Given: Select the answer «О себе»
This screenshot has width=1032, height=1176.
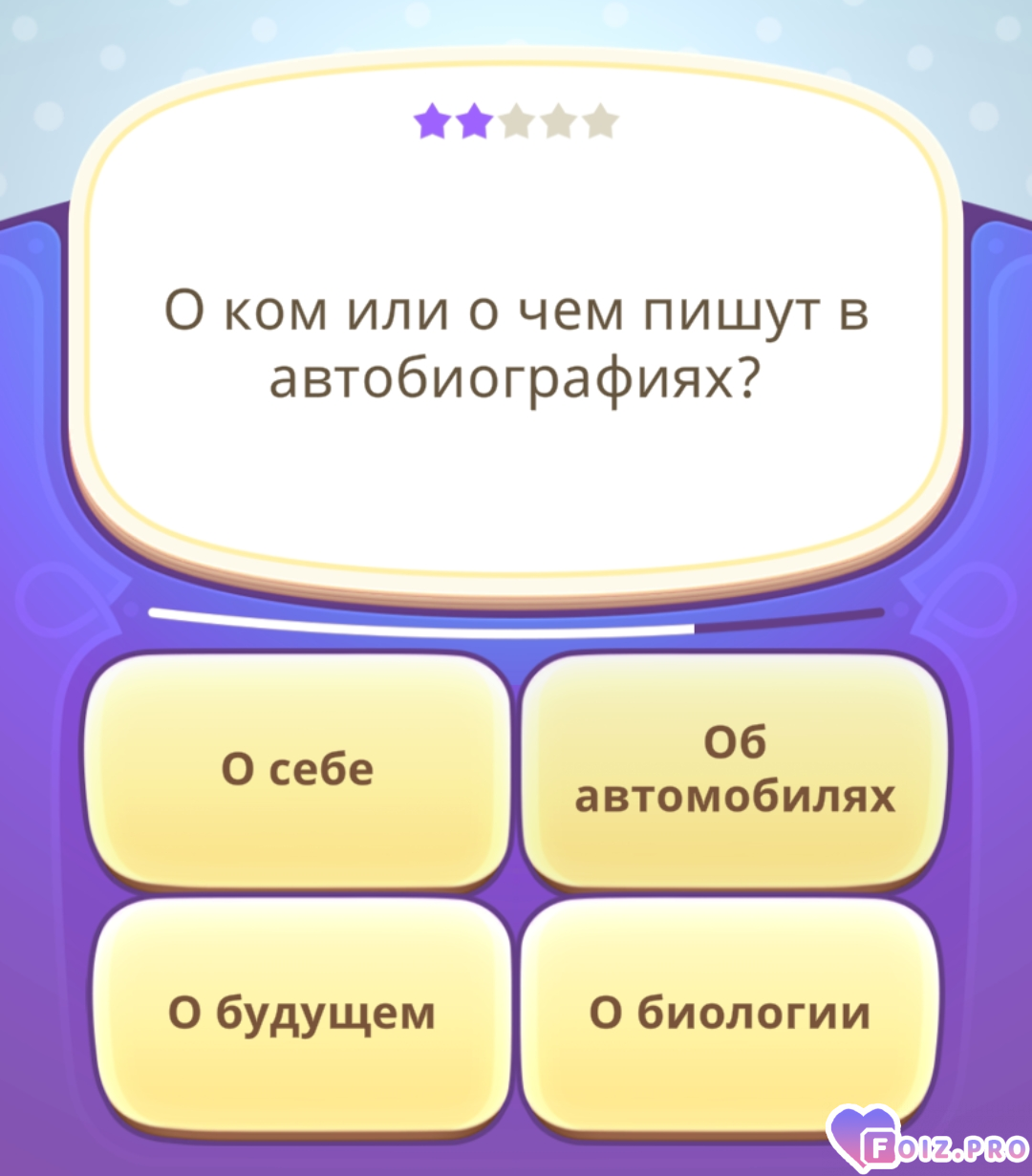Looking at the screenshot, I should point(298,769).
